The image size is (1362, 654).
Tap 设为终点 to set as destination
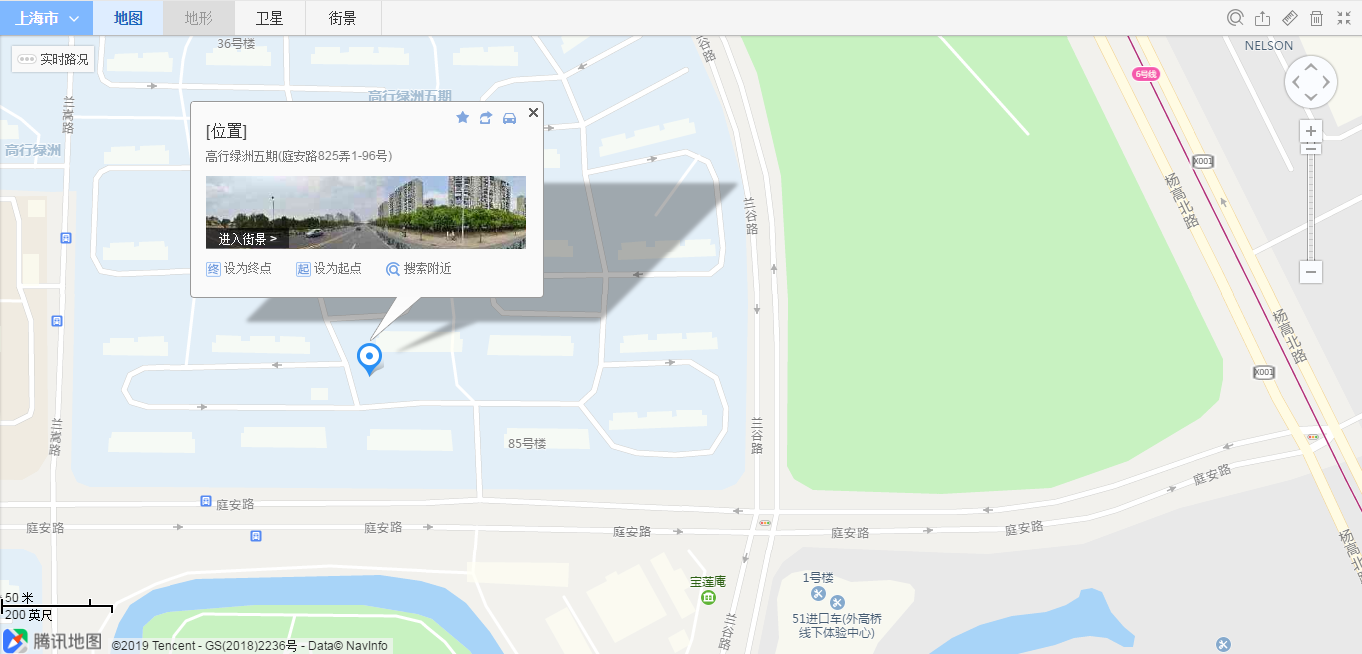pos(239,269)
